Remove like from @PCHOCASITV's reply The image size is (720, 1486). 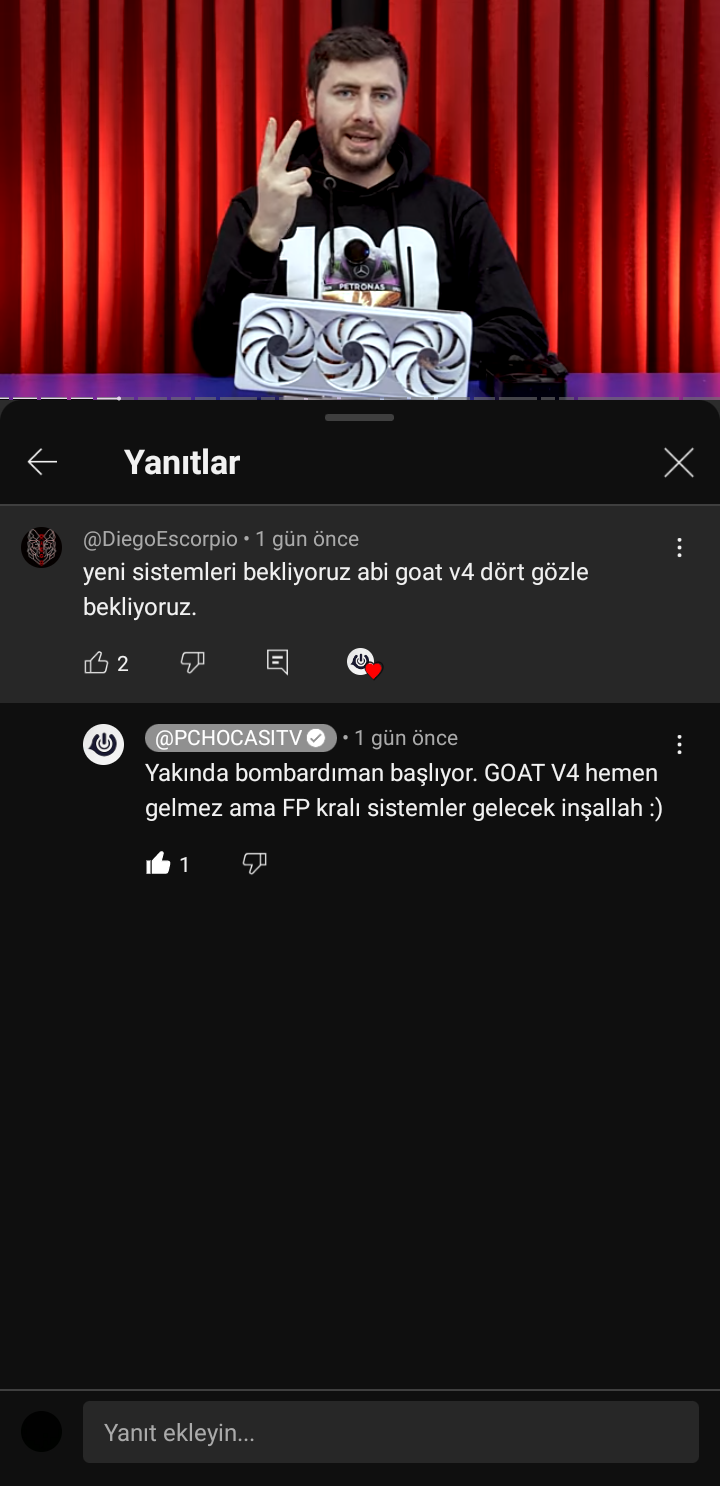[159, 864]
